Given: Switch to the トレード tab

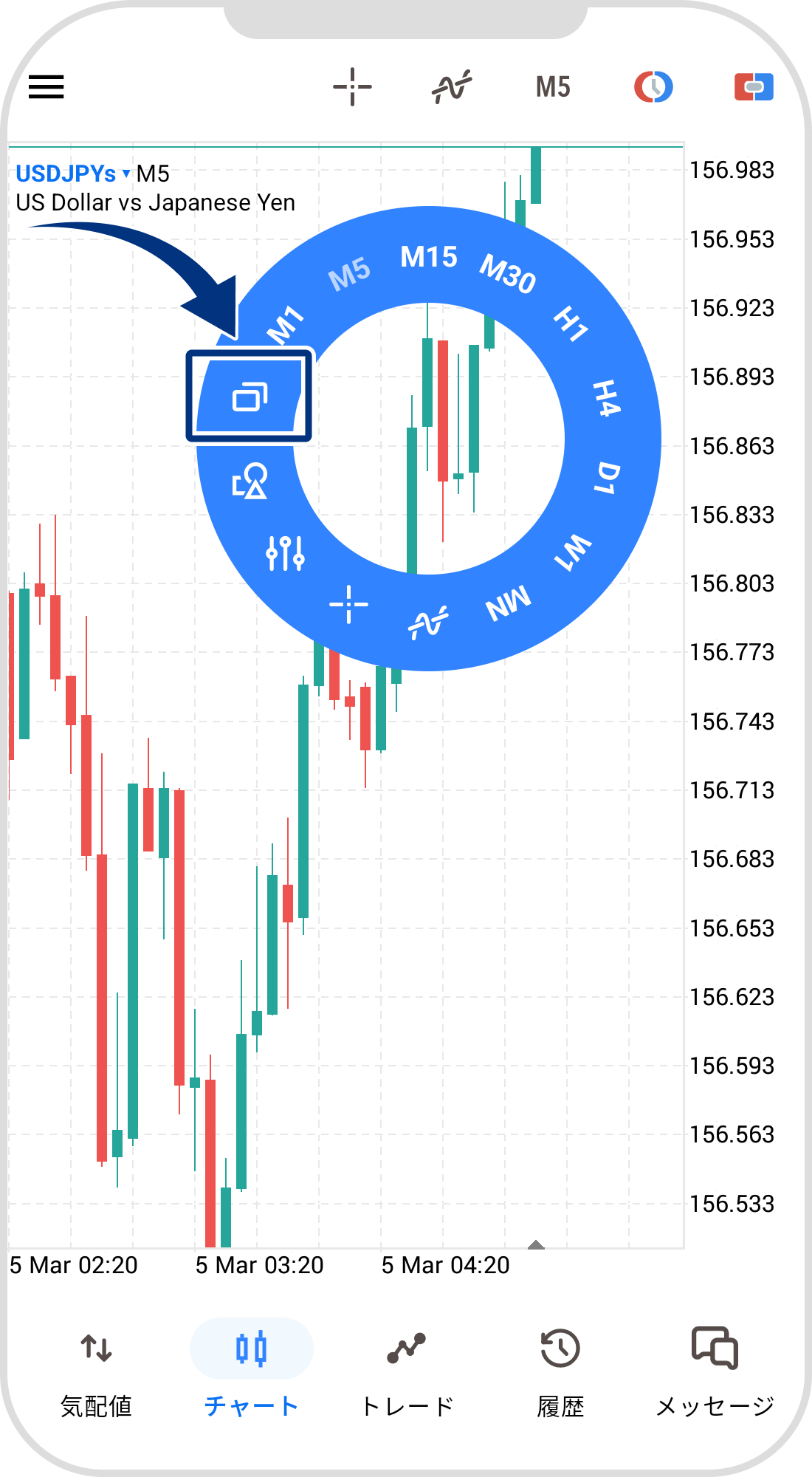Looking at the screenshot, I should coord(406,1374).
